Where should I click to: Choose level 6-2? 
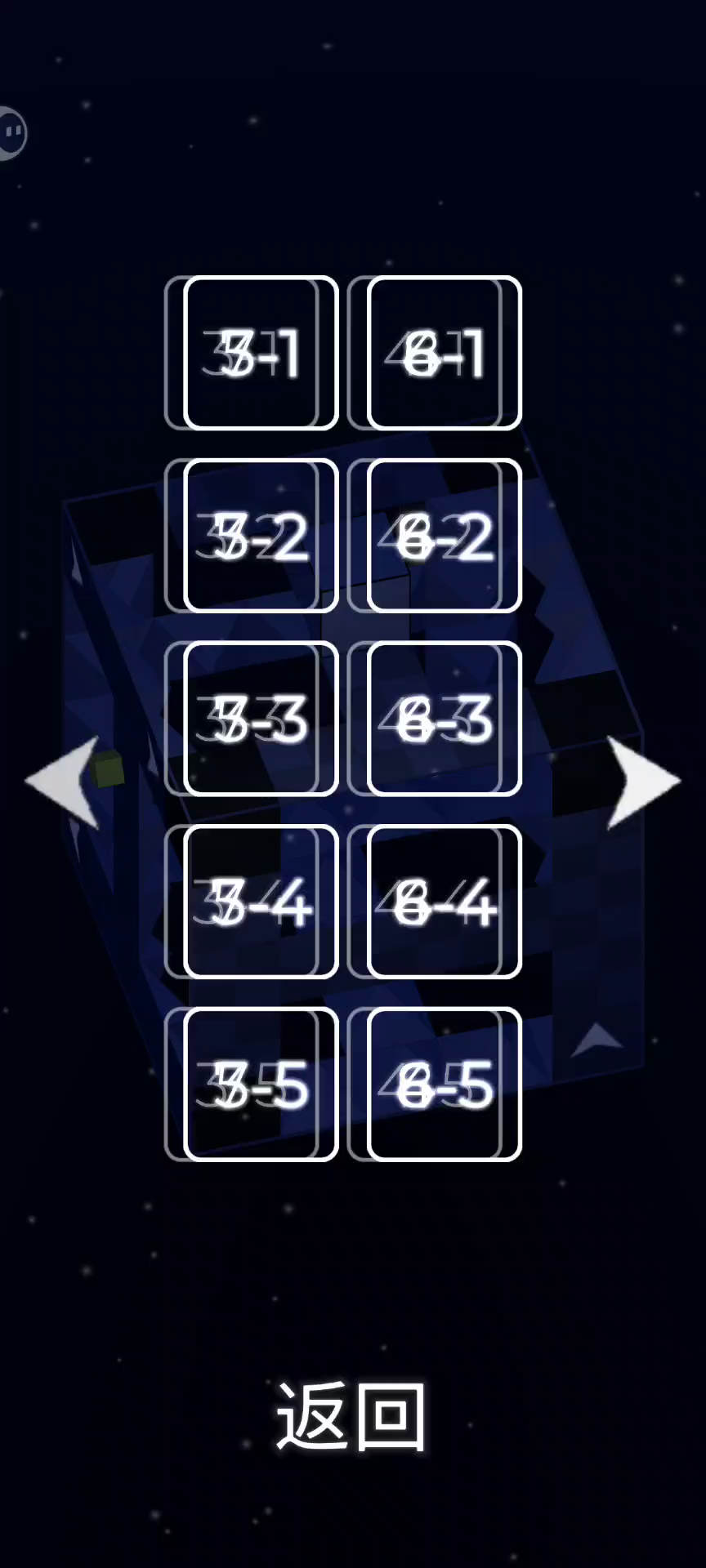444,536
